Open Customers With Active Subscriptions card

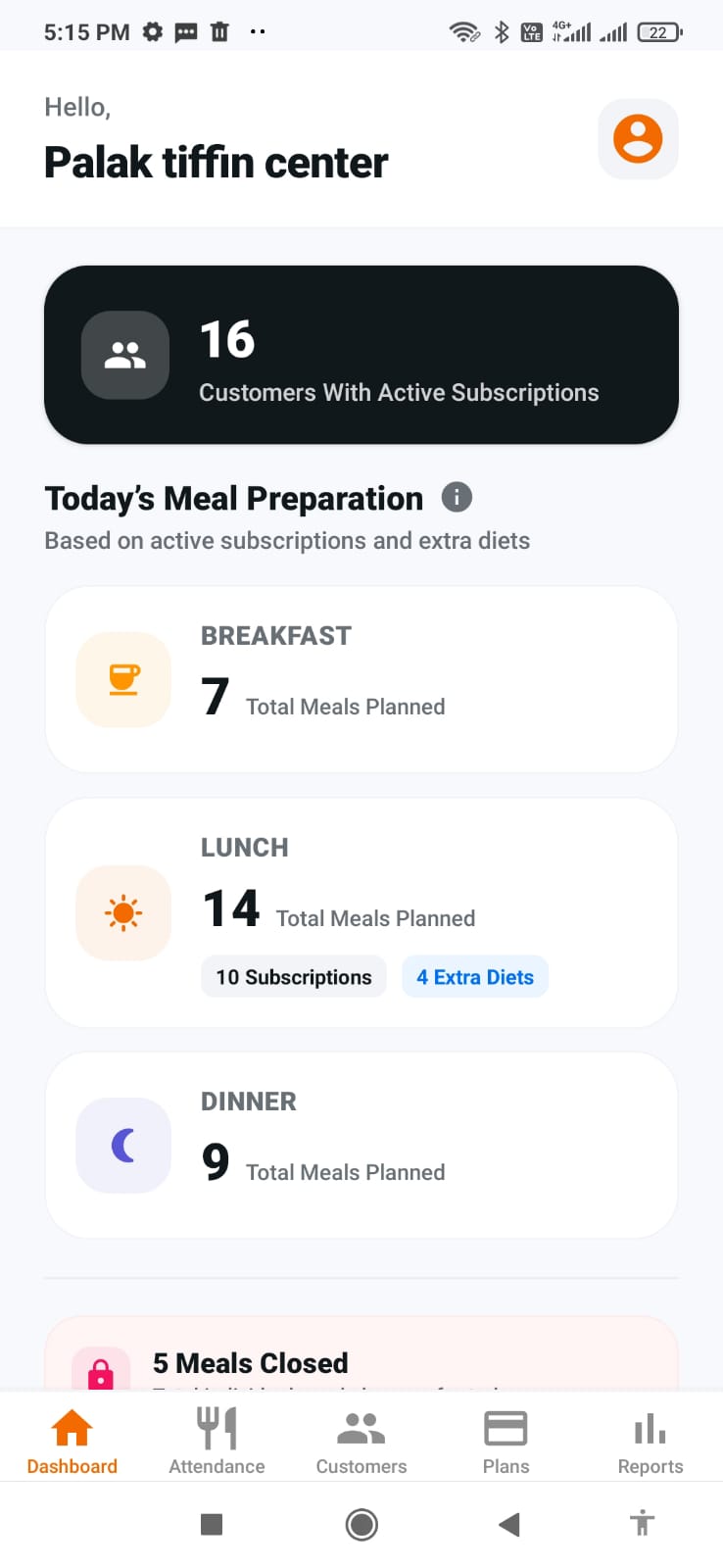click(361, 356)
